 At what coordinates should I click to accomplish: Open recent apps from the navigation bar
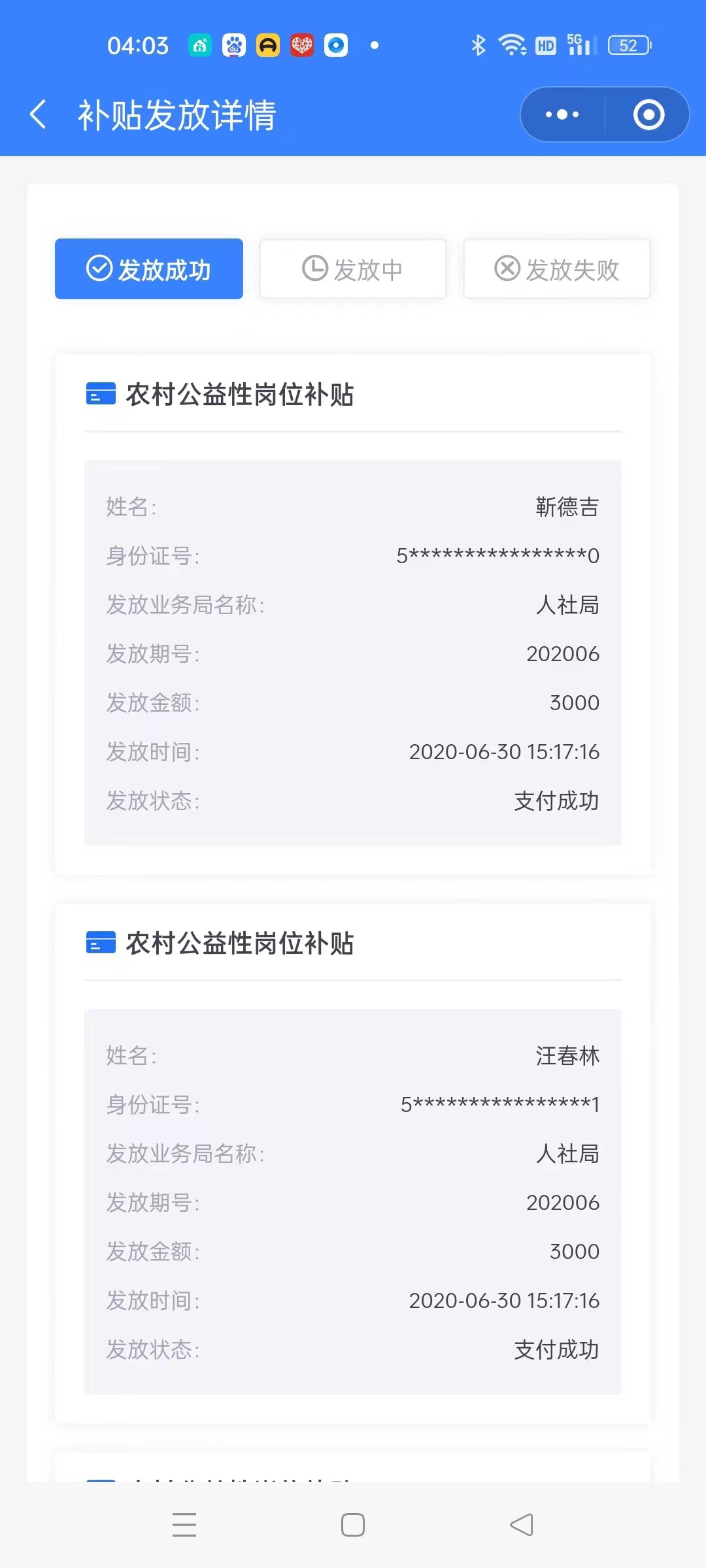click(x=184, y=1525)
